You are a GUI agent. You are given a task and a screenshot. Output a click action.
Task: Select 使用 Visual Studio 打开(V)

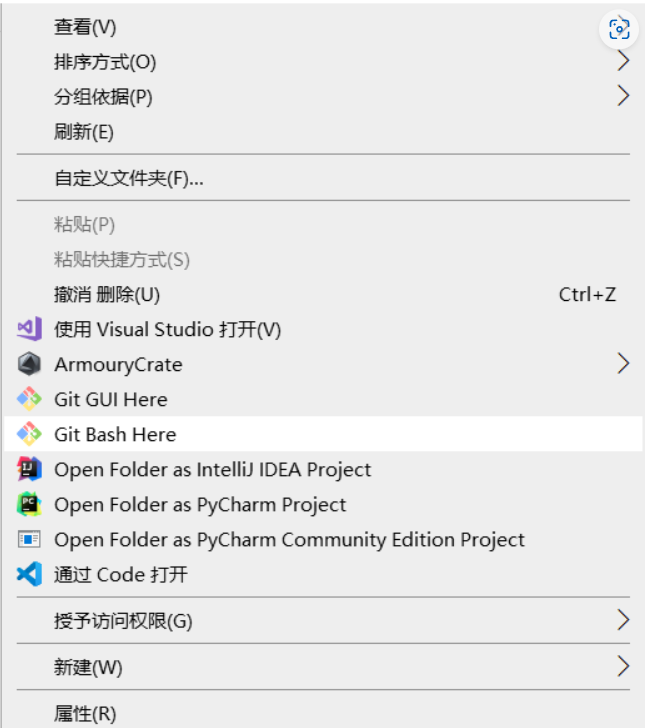click(x=167, y=329)
